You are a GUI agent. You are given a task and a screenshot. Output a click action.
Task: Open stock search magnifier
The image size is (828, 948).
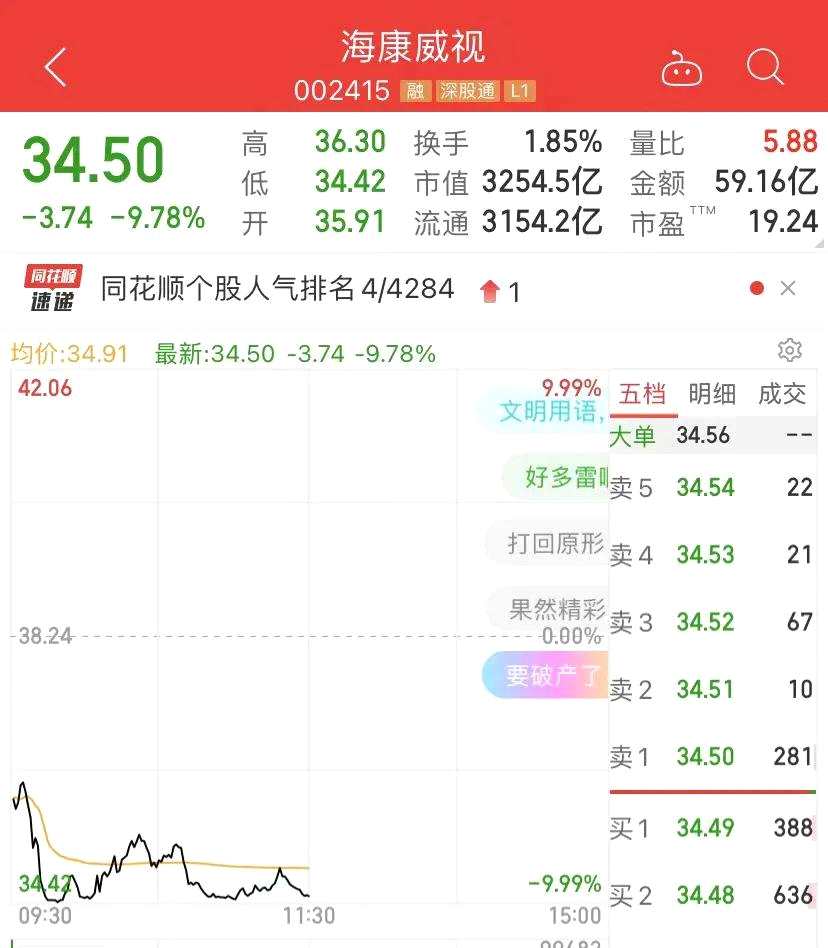[765, 68]
